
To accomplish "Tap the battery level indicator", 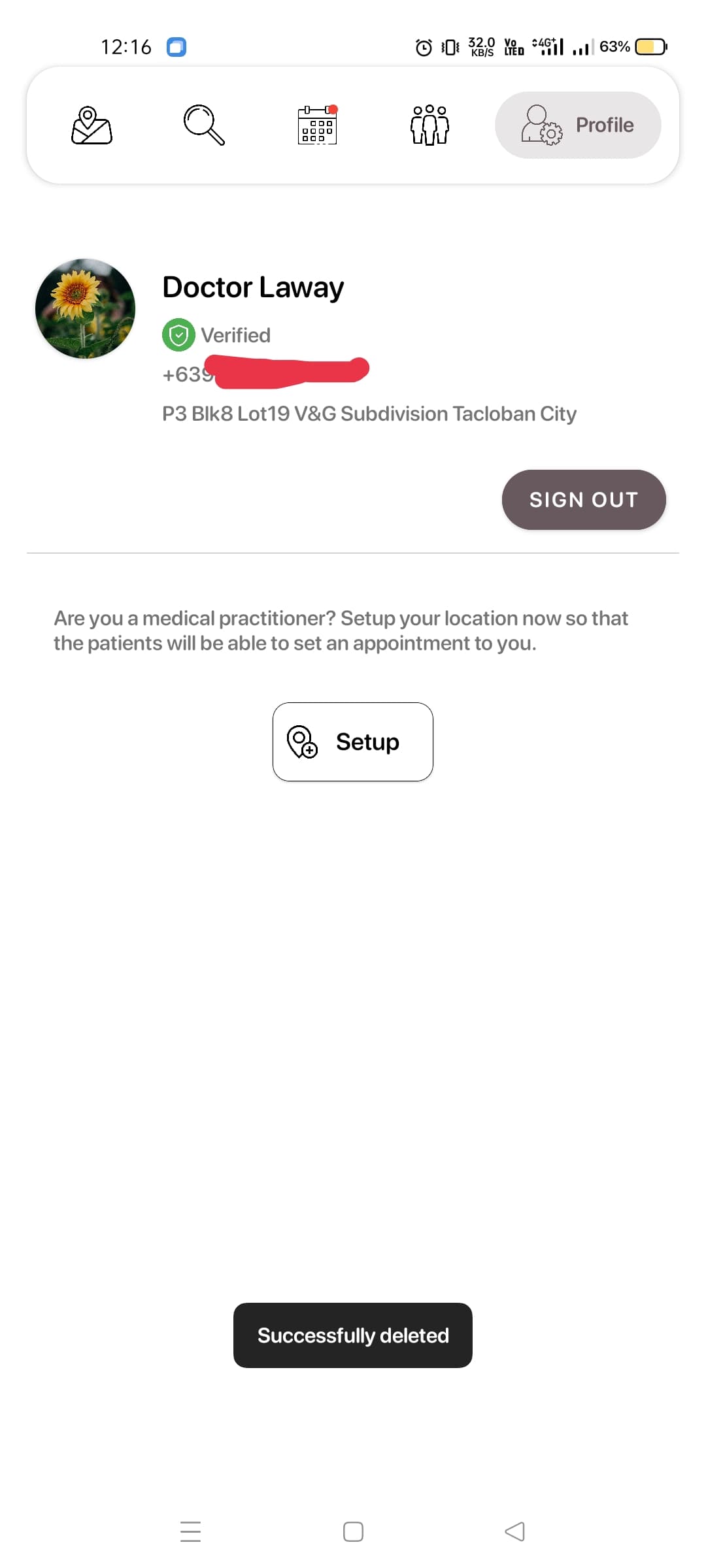I will [650, 46].
